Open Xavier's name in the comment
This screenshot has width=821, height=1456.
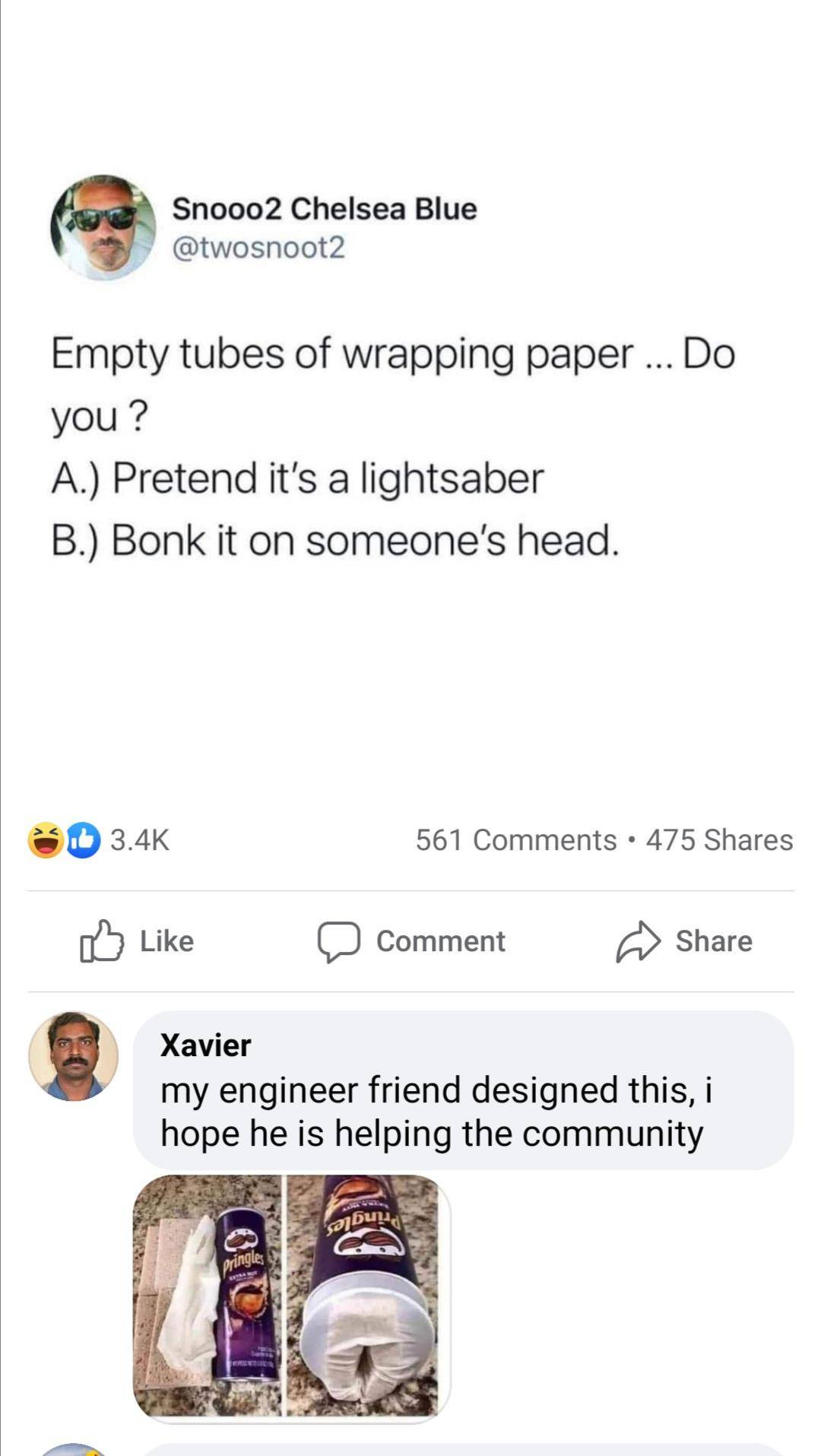pos(205,1045)
